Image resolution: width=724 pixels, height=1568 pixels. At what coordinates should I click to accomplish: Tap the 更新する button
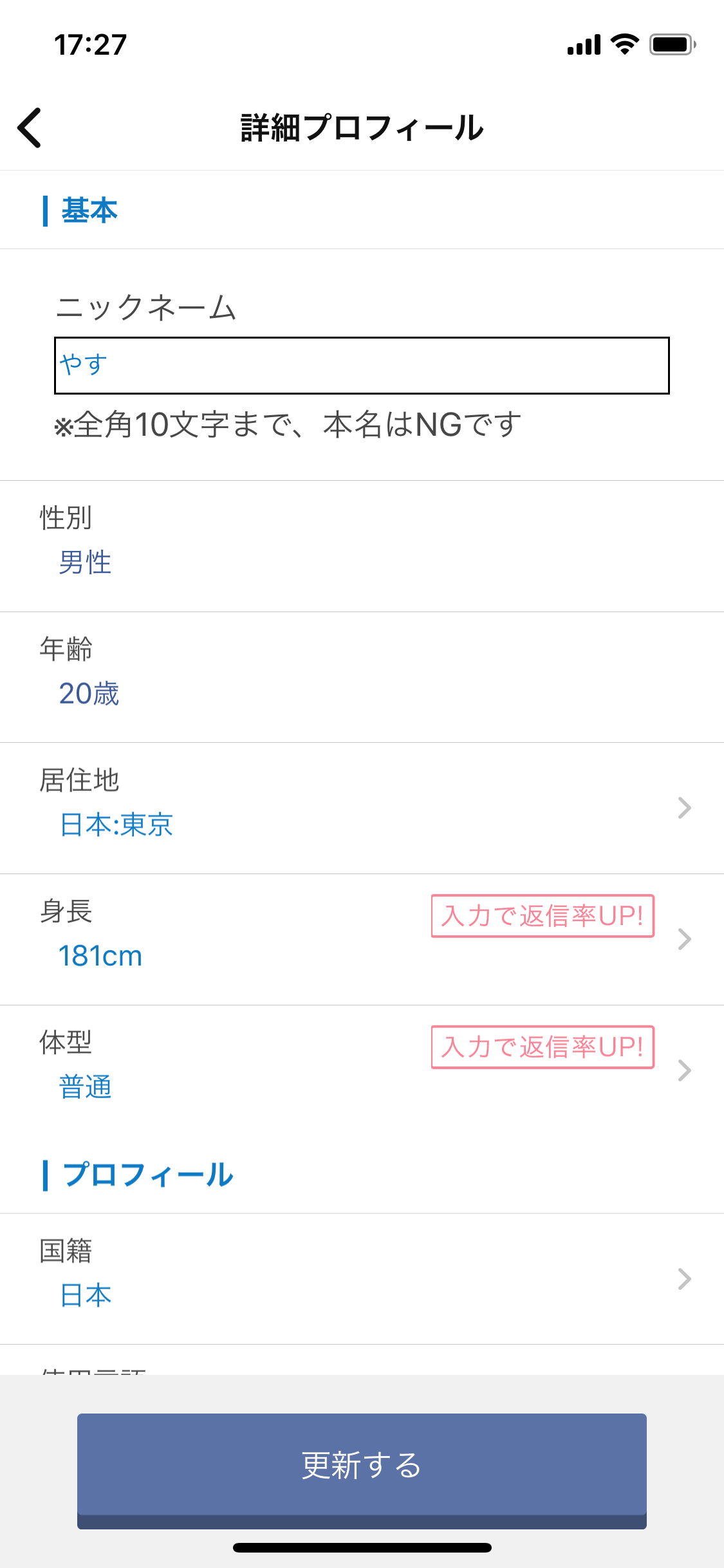click(x=362, y=1466)
